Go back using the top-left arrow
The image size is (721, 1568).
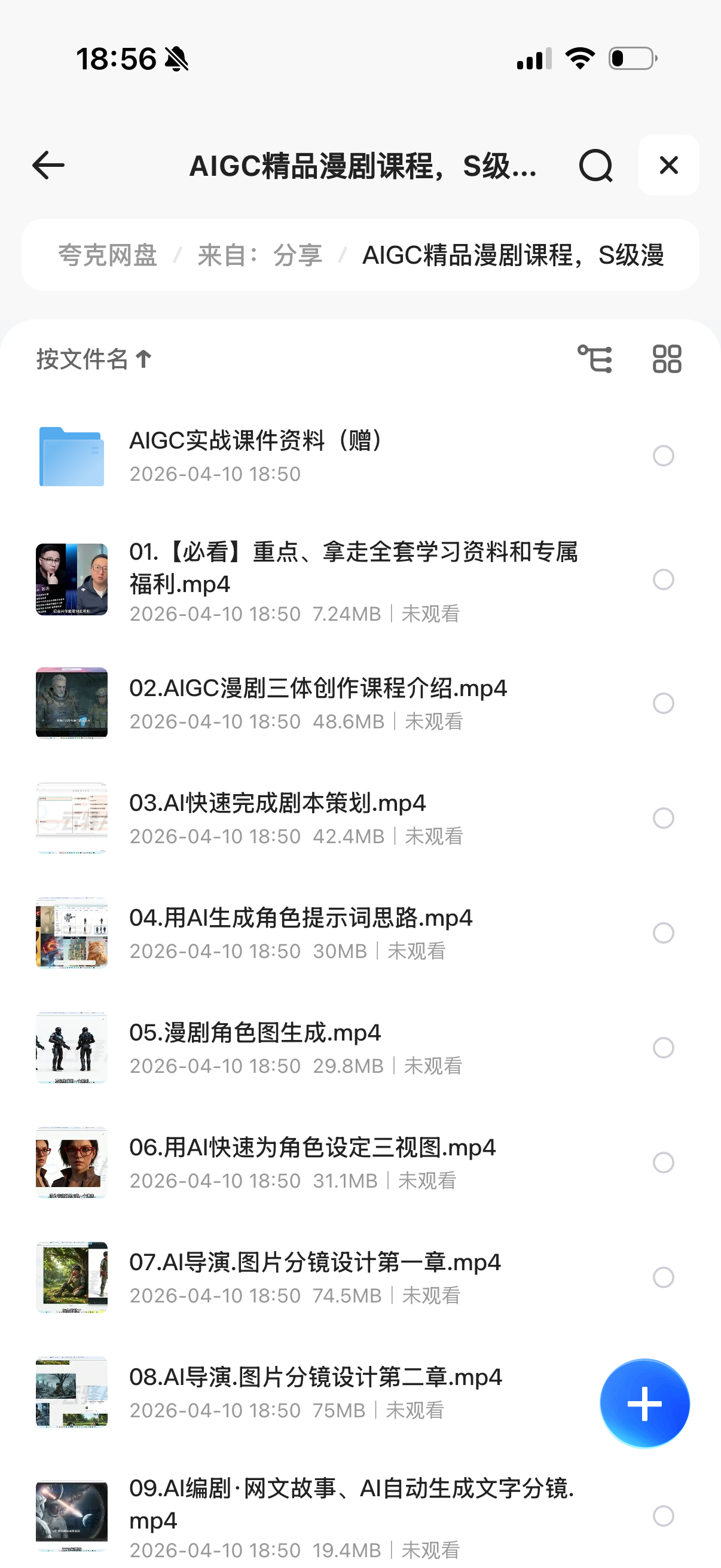click(x=48, y=166)
